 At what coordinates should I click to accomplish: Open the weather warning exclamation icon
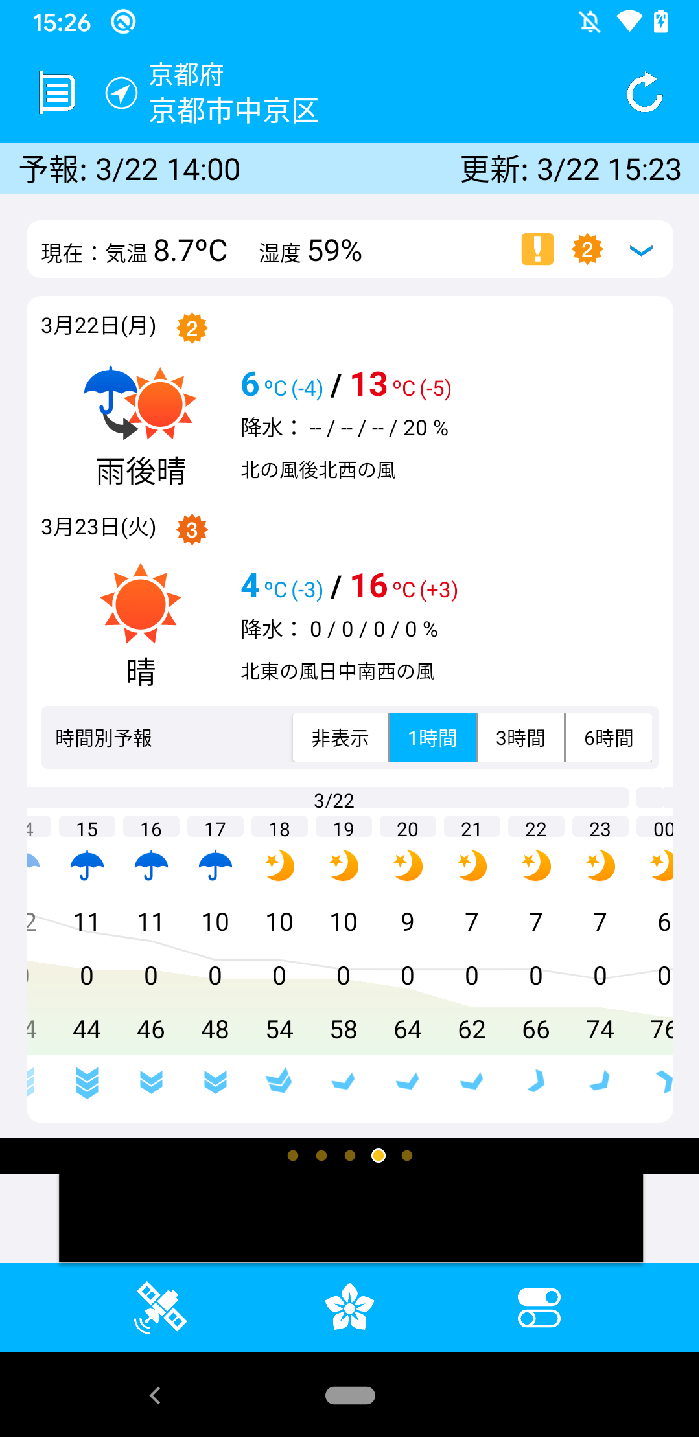537,249
